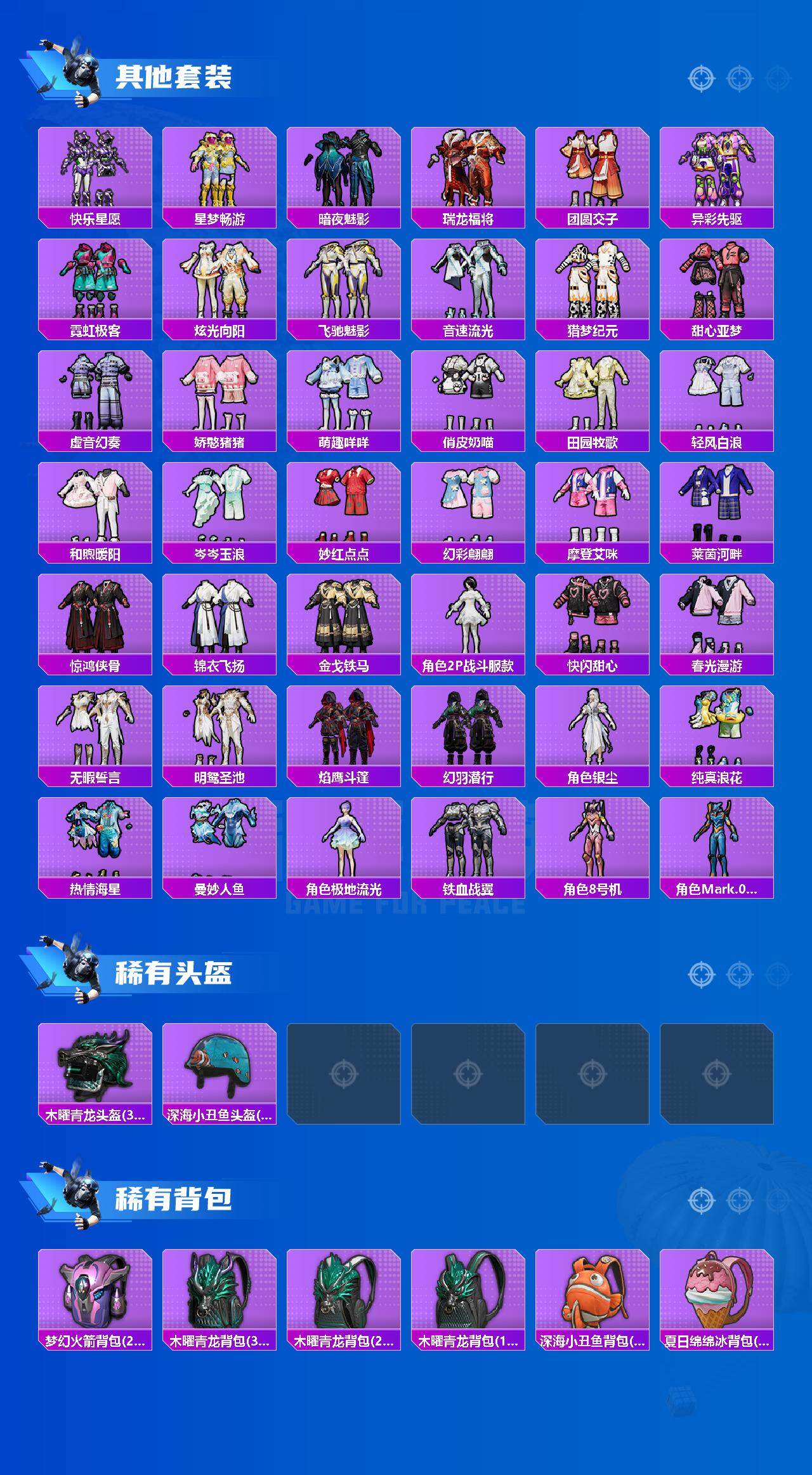This screenshot has height=1475, width=812.
Task: Open the 角色Mark.0 outfit entry
Action: coord(717,844)
